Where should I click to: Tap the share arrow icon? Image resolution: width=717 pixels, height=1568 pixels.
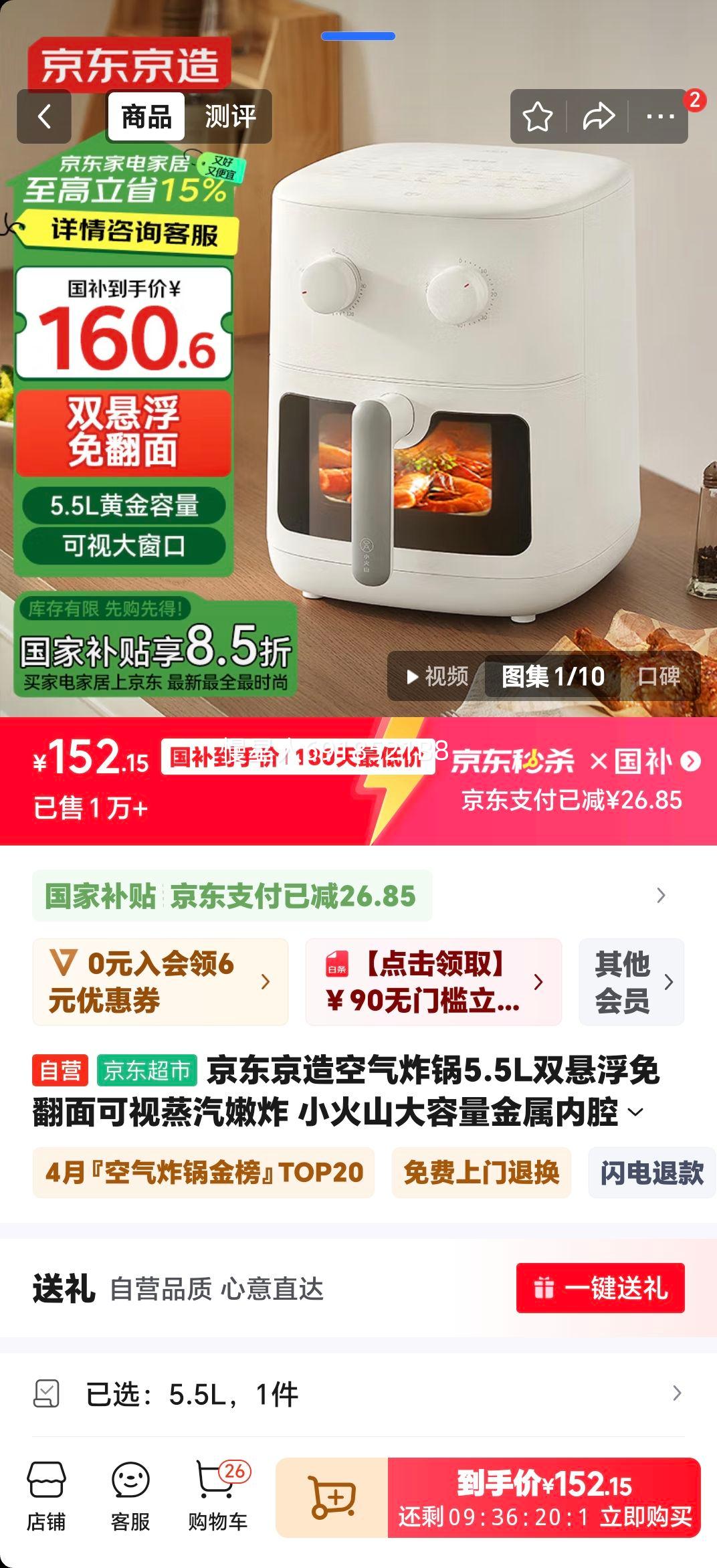(x=598, y=116)
